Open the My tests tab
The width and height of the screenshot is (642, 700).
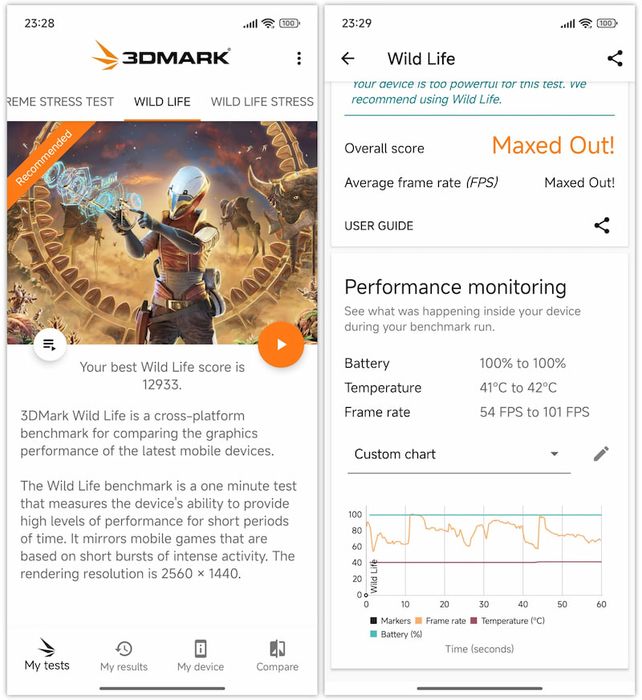tap(47, 656)
